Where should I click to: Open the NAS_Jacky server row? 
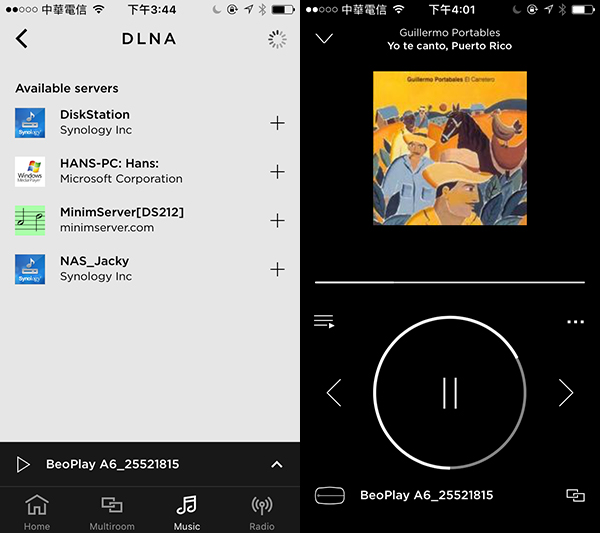coord(120,268)
